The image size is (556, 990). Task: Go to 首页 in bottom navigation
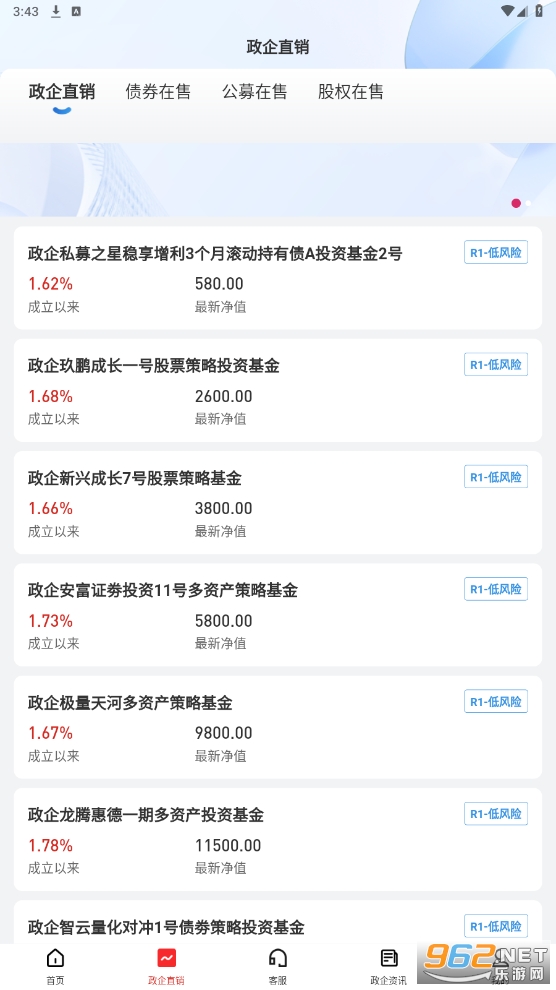[x=56, y=967]
